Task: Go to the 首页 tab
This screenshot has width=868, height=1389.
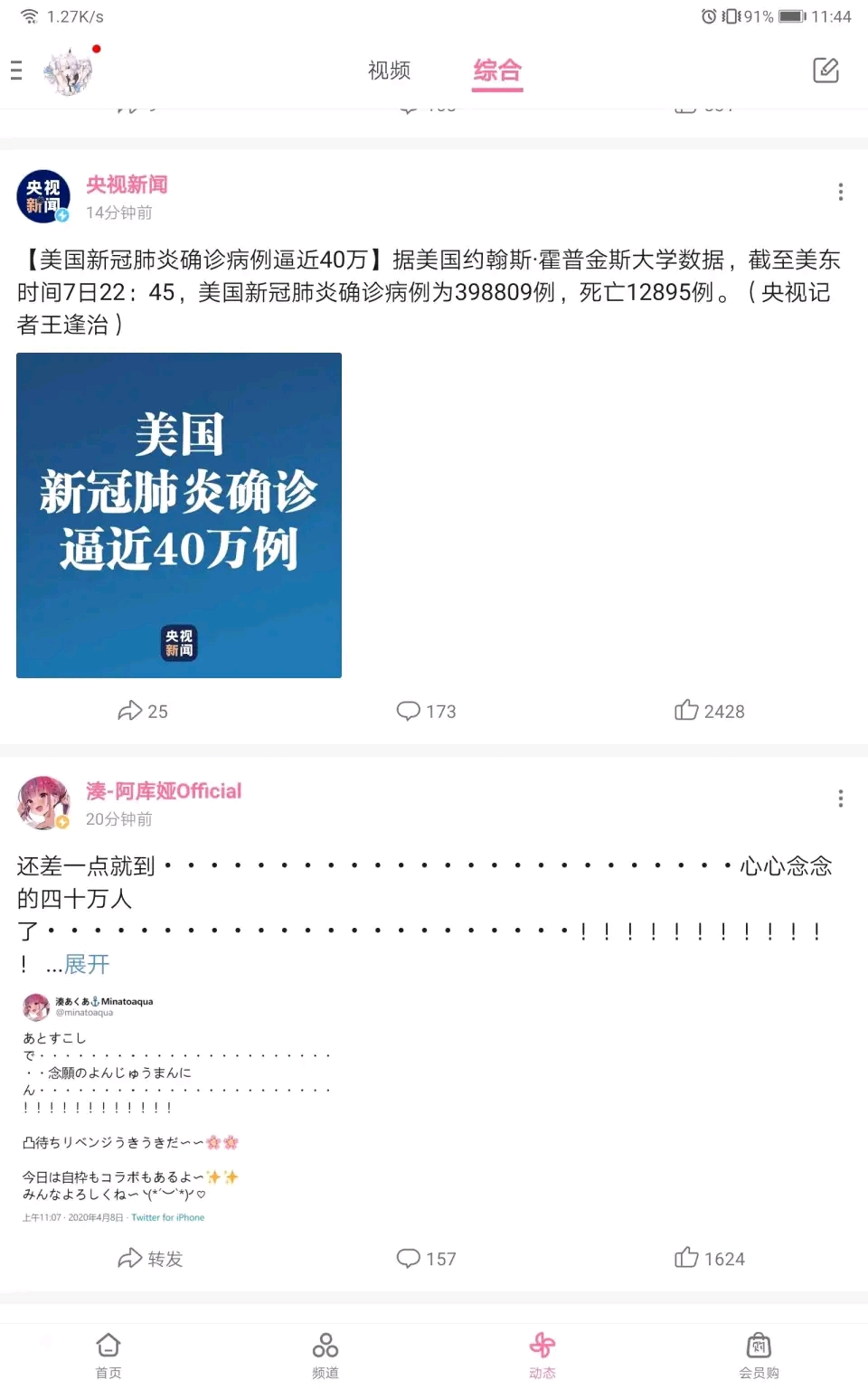Action: pos(108,1355)
